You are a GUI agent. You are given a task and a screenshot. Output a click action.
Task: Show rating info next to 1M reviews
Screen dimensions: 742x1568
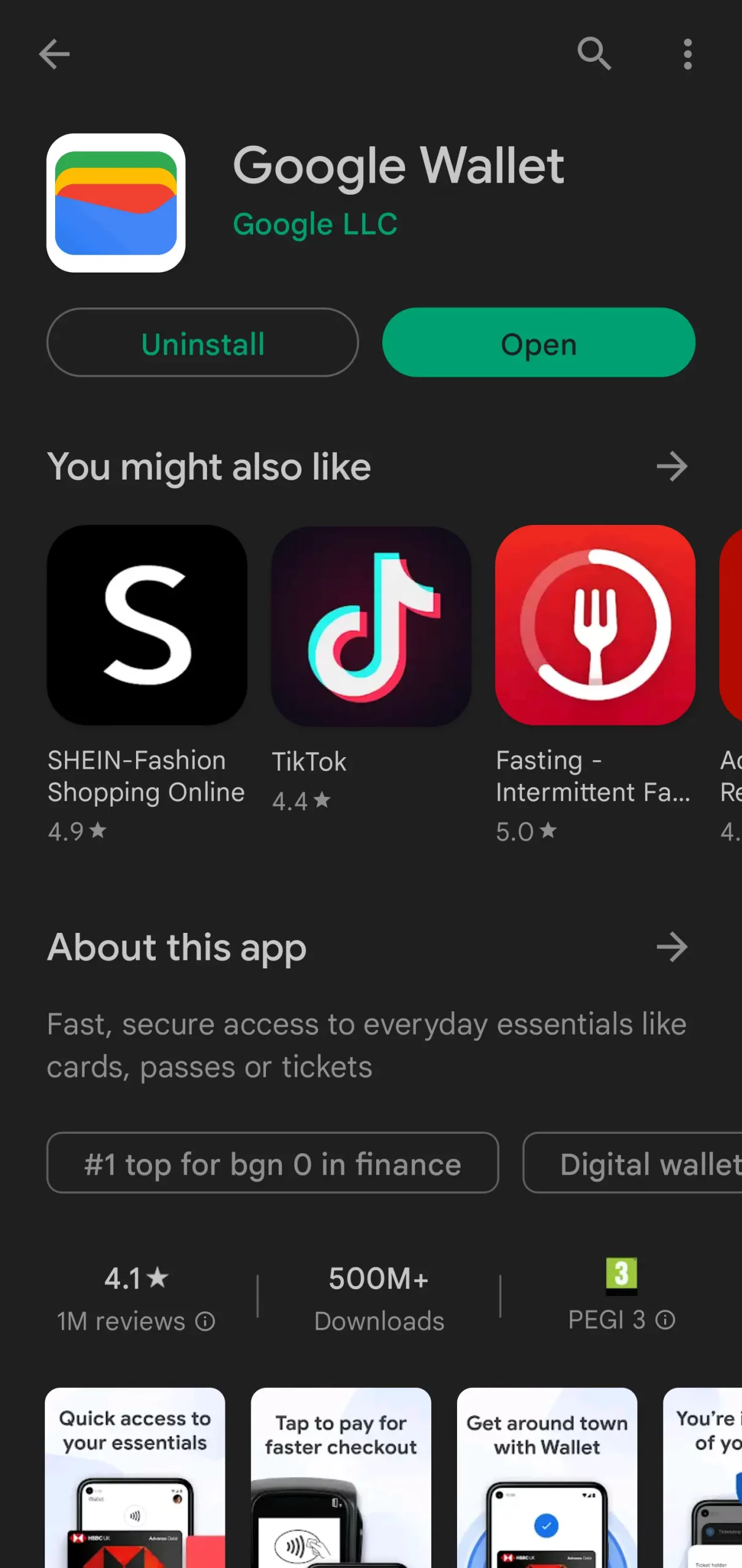pos(205,1321)
